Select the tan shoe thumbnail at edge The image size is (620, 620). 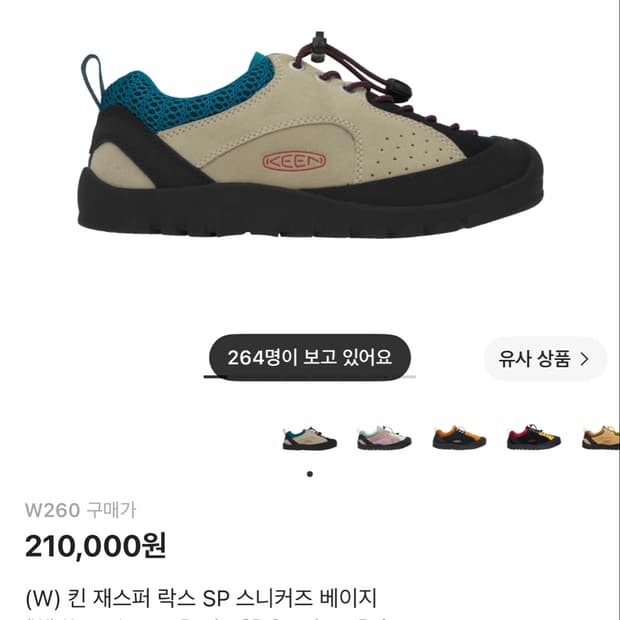(x=601, y=438)
